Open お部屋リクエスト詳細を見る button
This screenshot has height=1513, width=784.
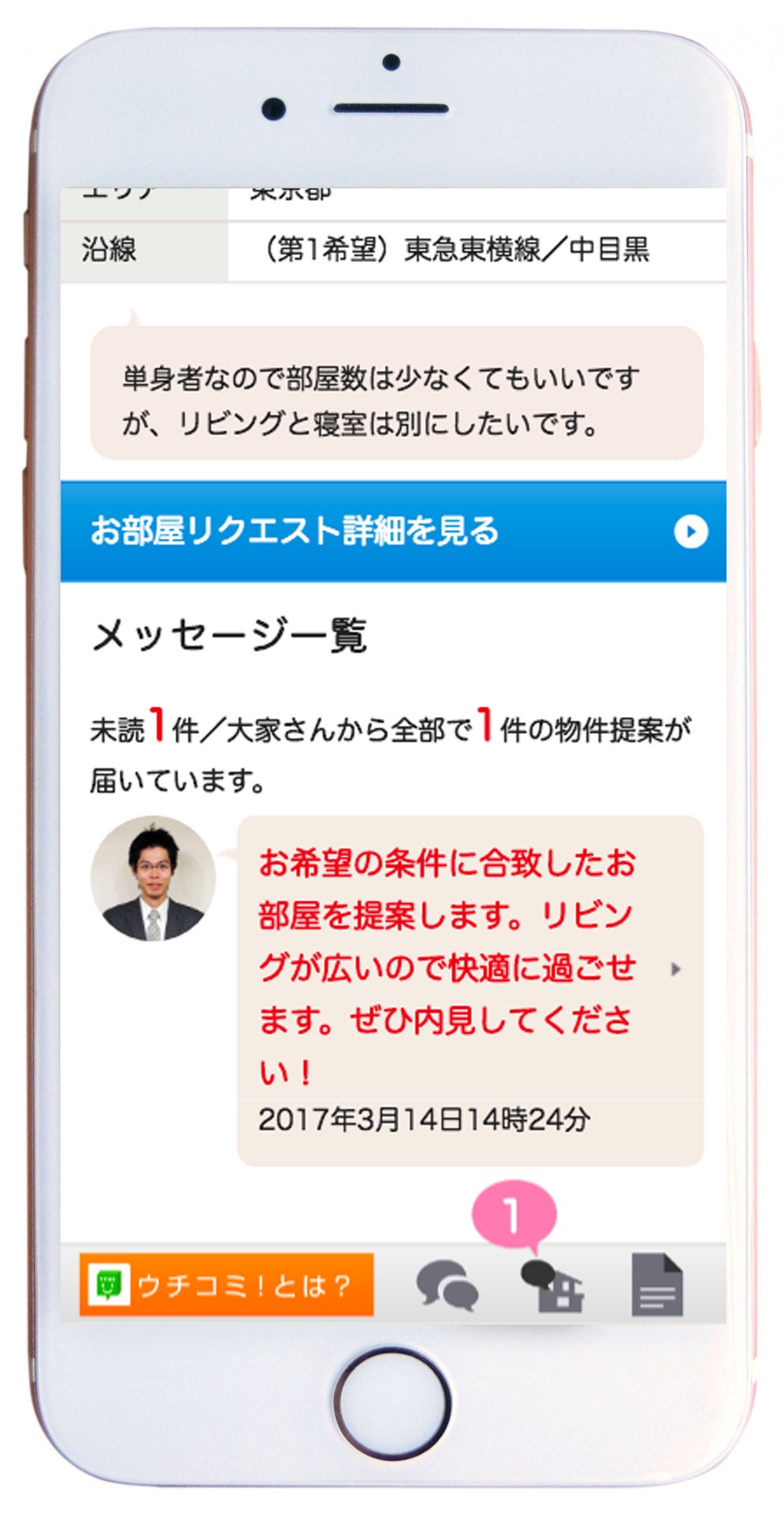(392, 530)
